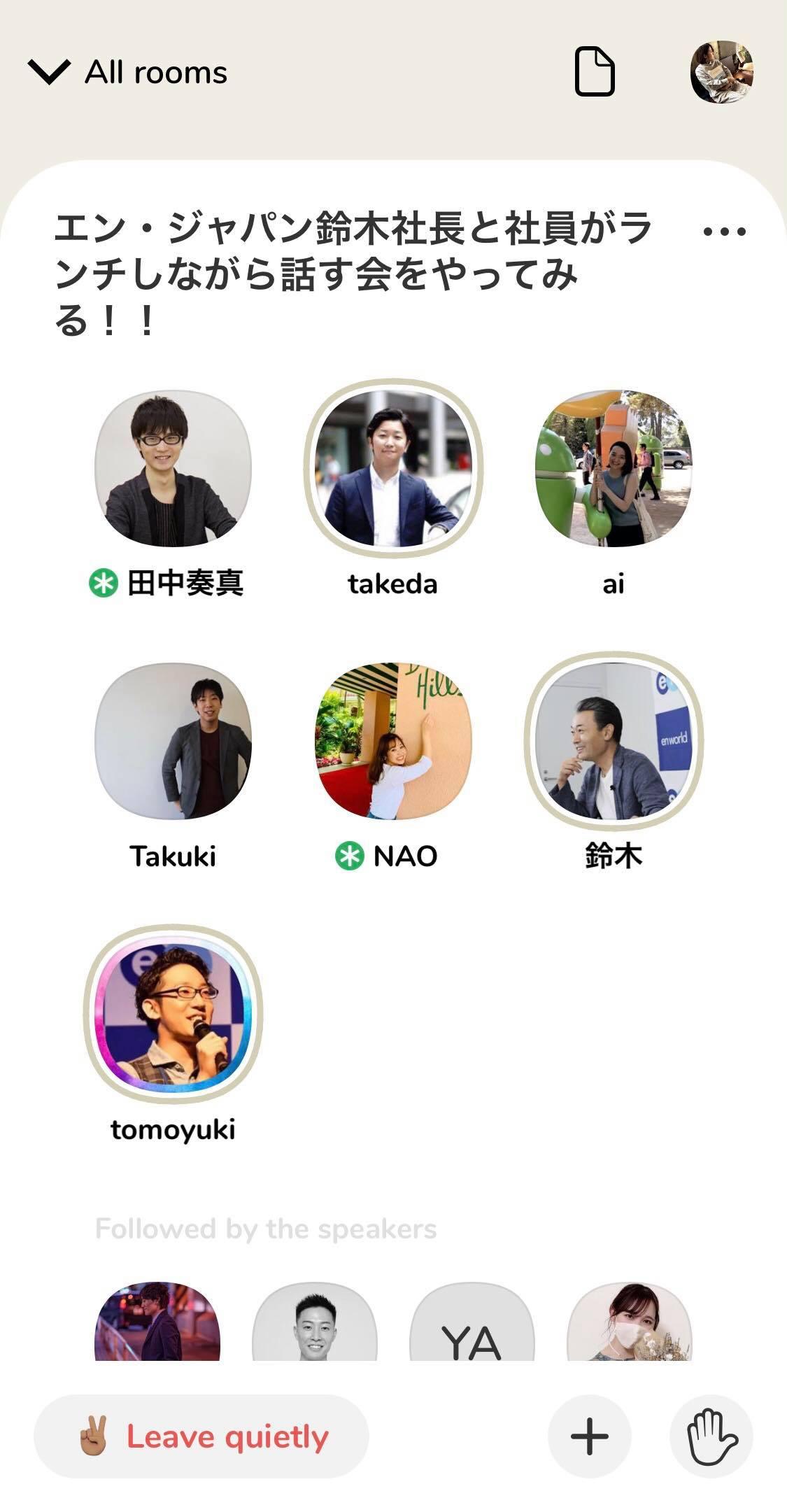Viewport: 787px width, 1512px height.
Task: View speaker 田中奏真's profile
Action: click(x=173, y=468)
